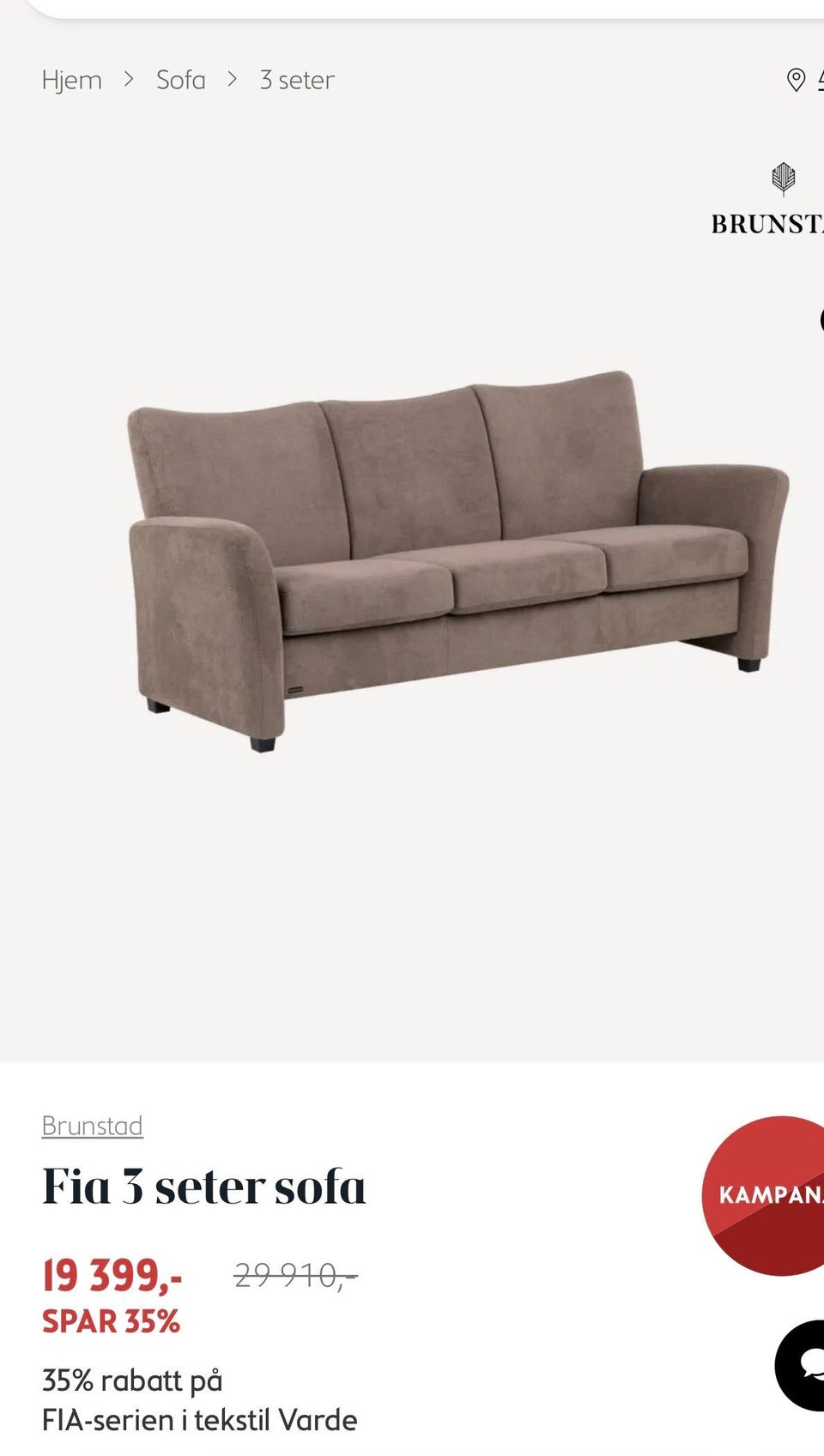Open the chat bubble button
824x1456 pixels.
coord(804,1365)
